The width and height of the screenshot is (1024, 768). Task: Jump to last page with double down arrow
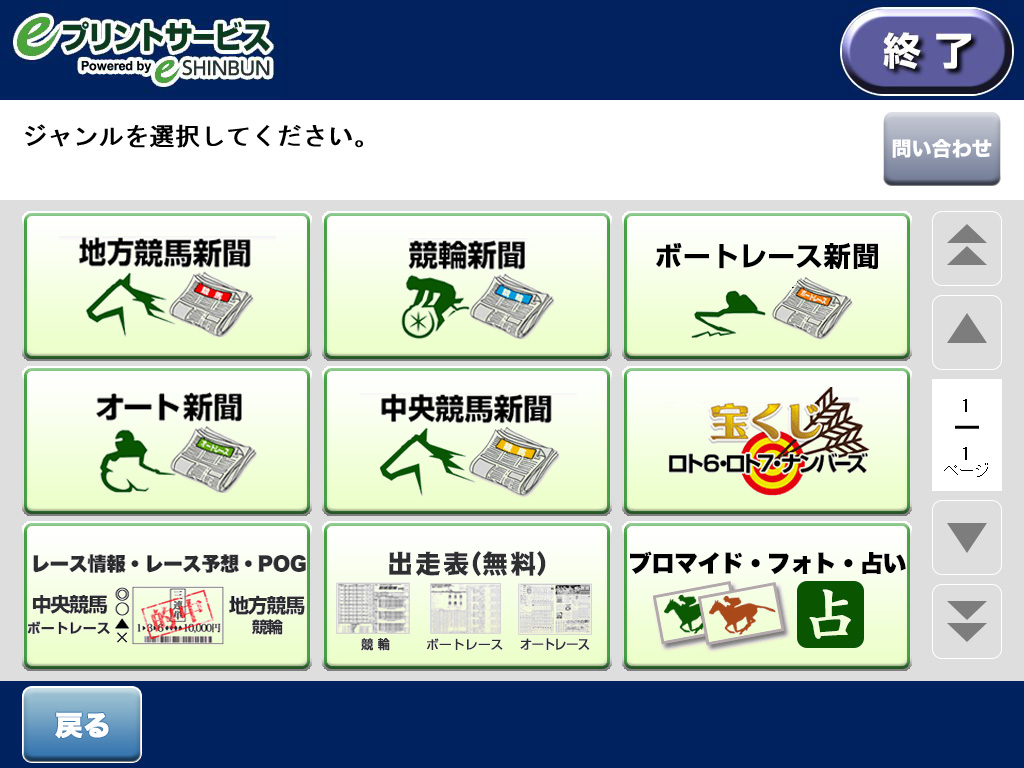coord(966,621)
